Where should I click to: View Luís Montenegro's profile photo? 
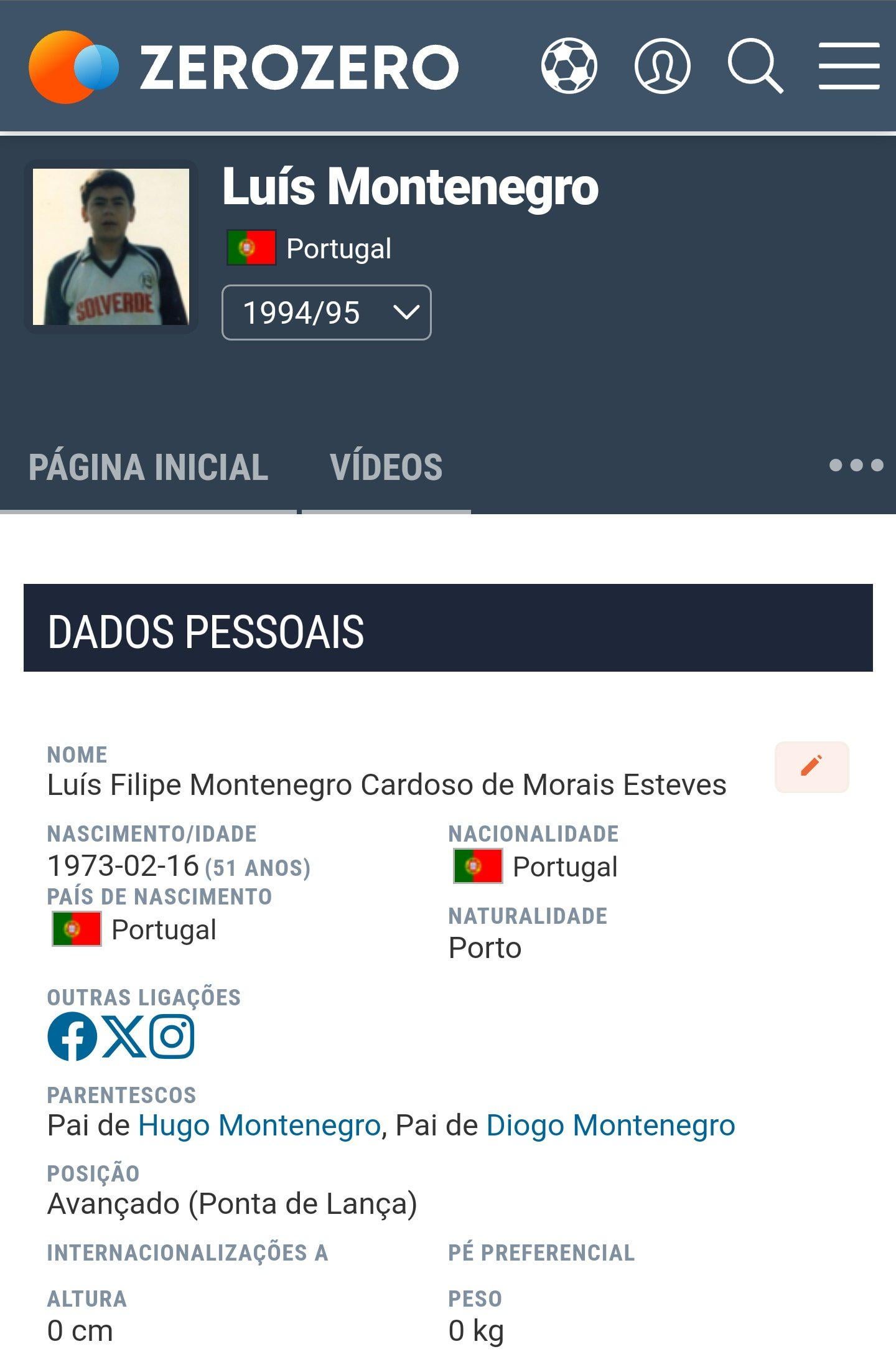(111, 247)
